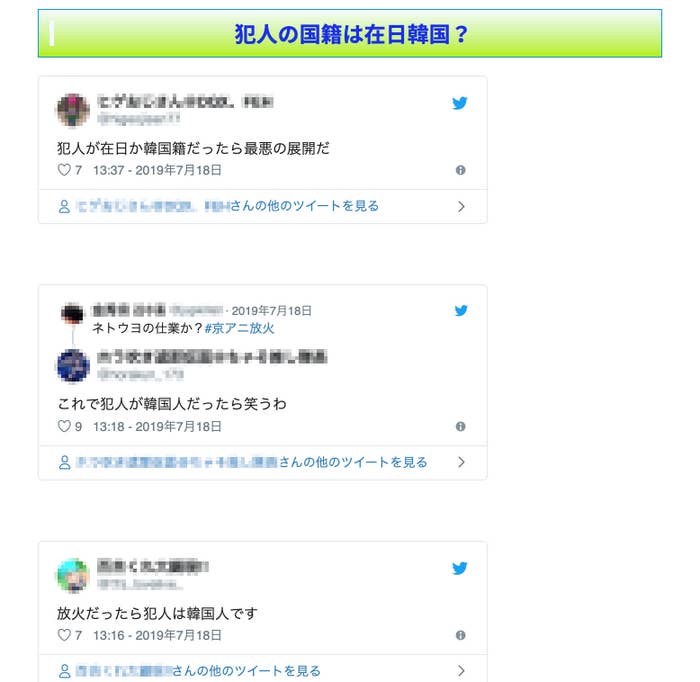The image size is (700, 682).
Task: Open Twitter logo on the 13:37 tweet
Action: [x=460, y=103]
